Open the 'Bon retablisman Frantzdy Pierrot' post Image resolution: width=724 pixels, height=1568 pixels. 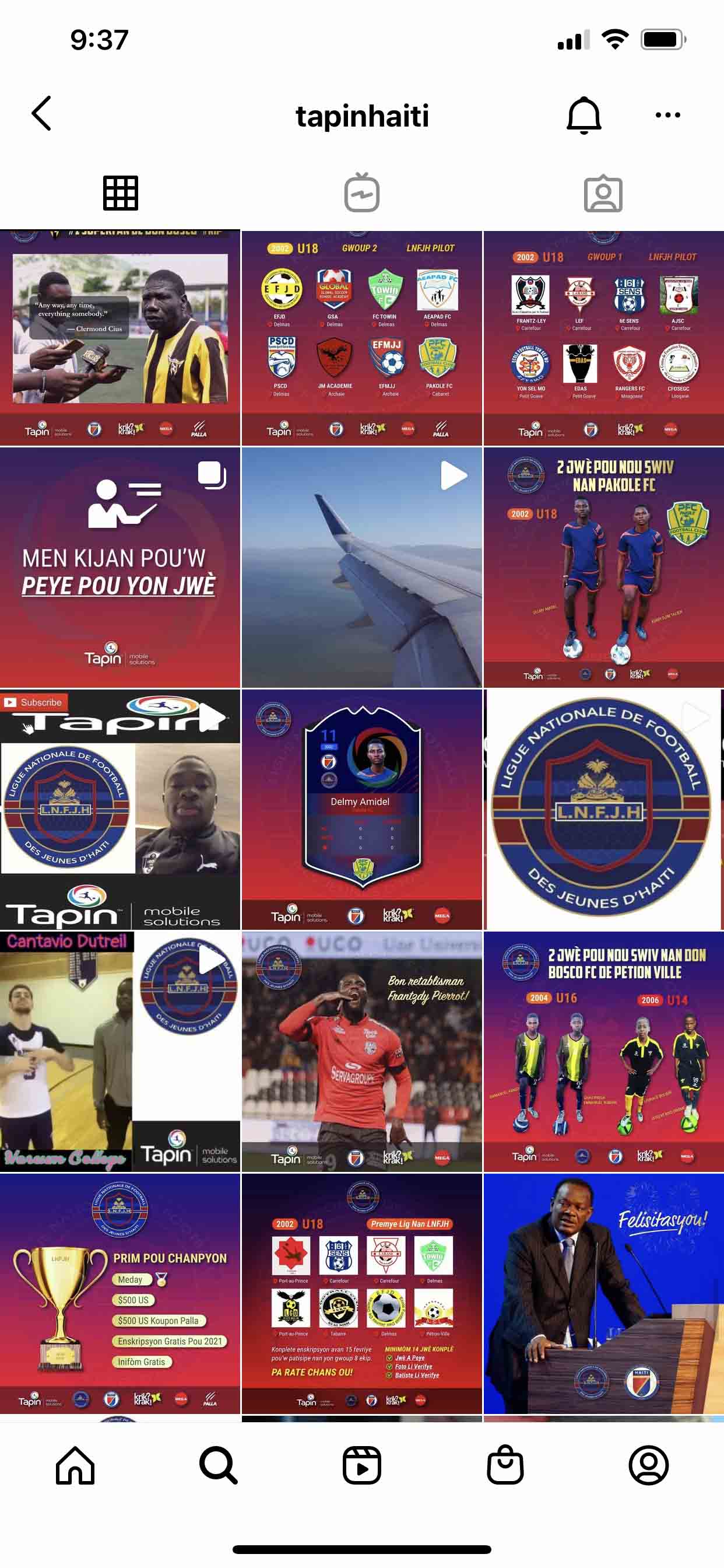coord(361,1051)
